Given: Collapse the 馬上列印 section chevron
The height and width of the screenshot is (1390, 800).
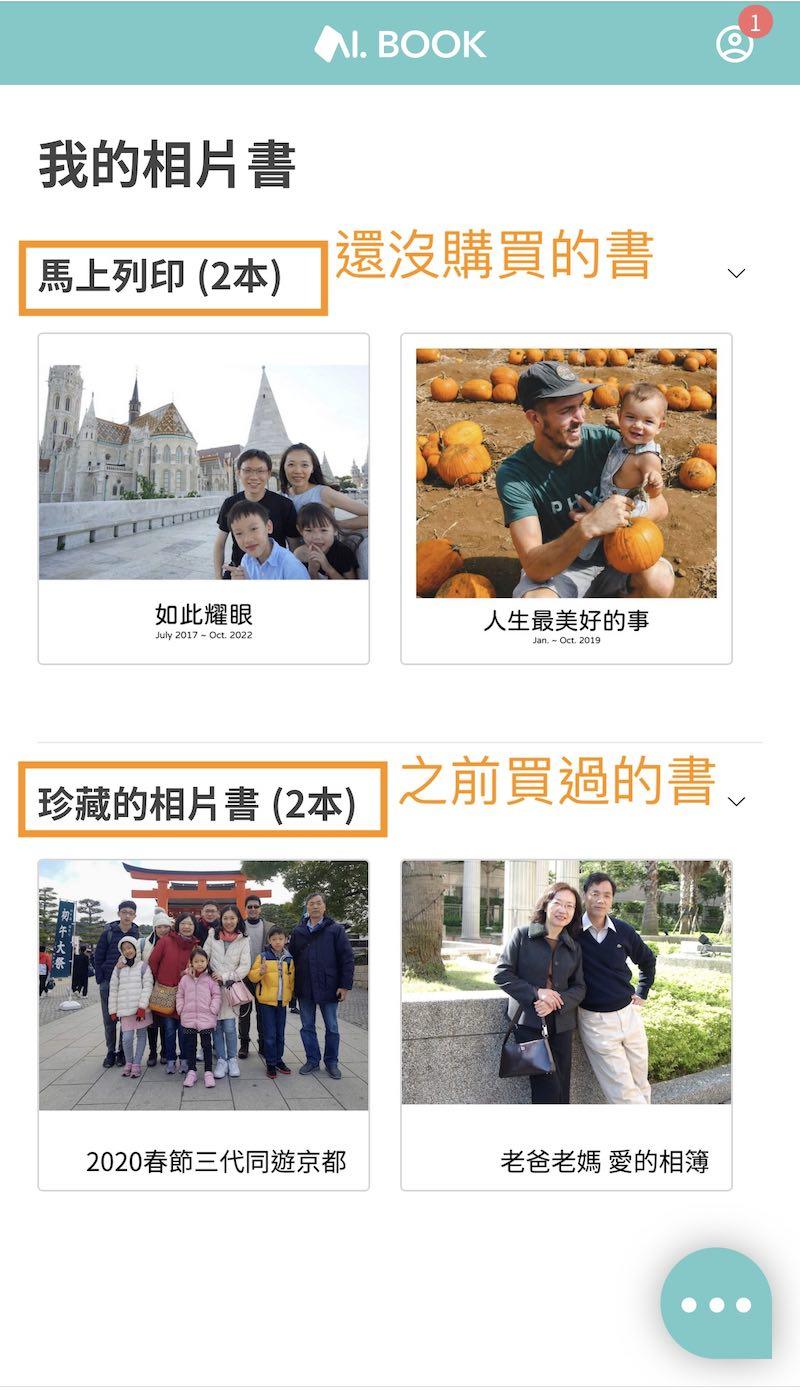Looking at the screenshot, I should click(x=737, y=273).
